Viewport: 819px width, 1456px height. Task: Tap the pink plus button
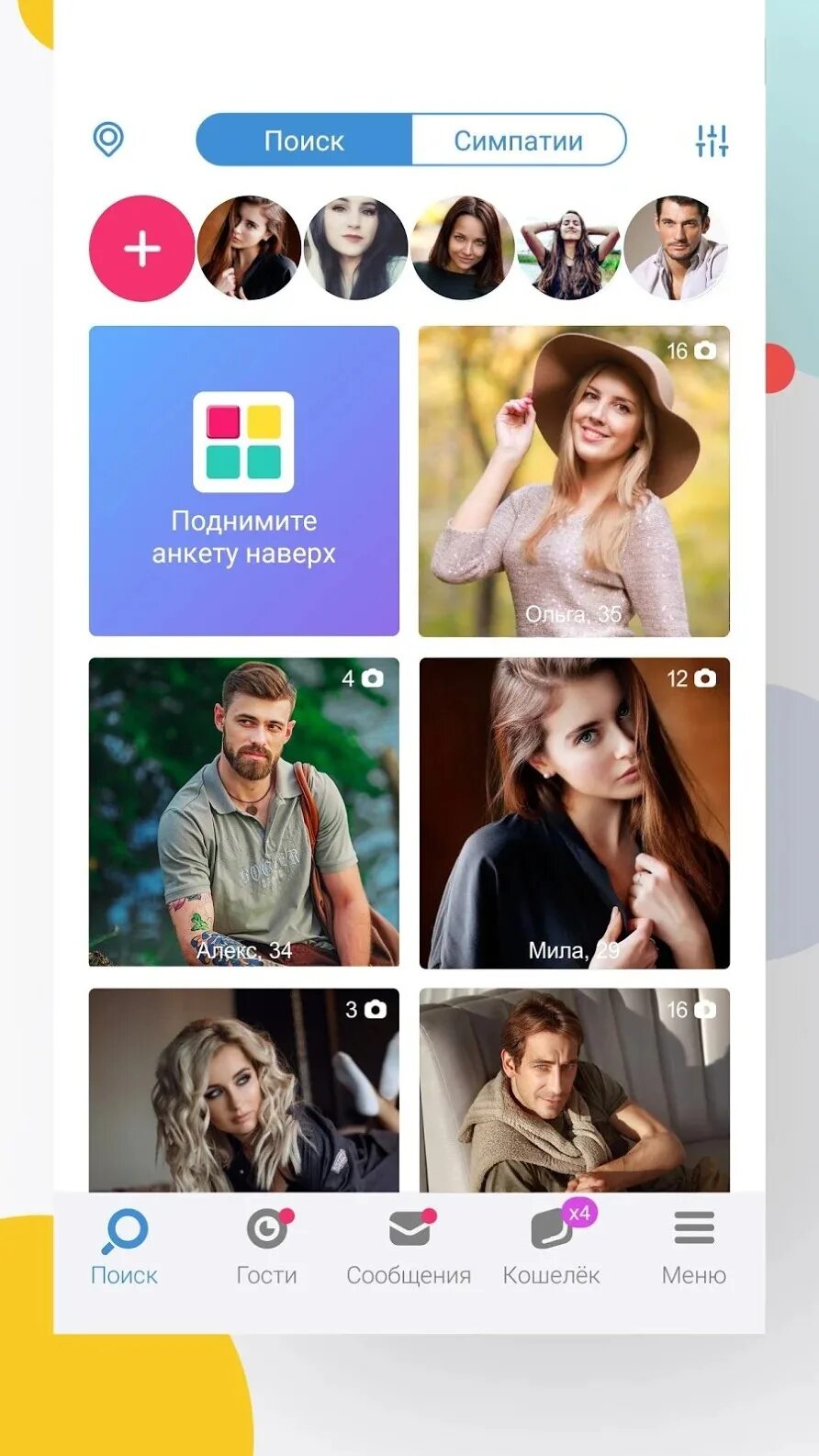click(x=141, y=249)
